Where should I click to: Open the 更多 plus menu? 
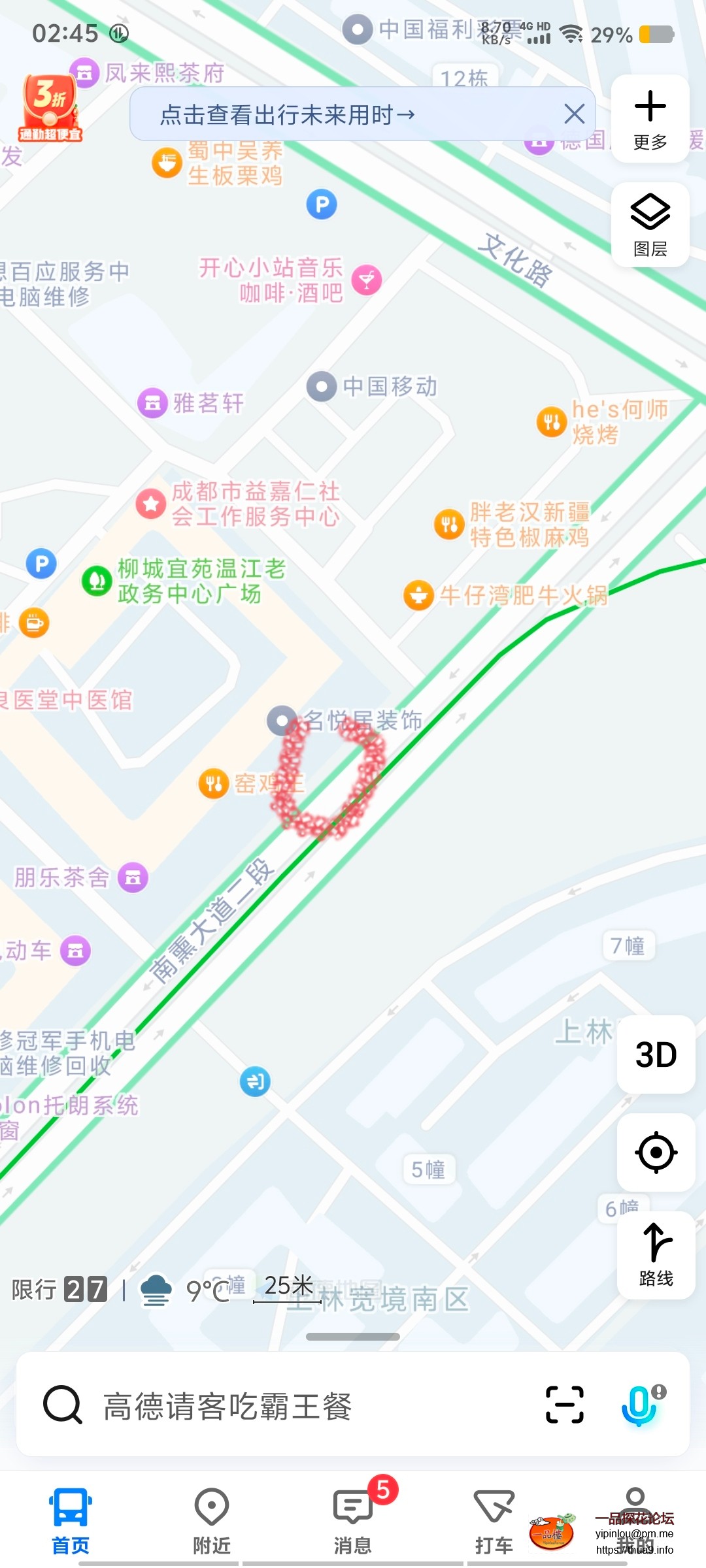650,119
